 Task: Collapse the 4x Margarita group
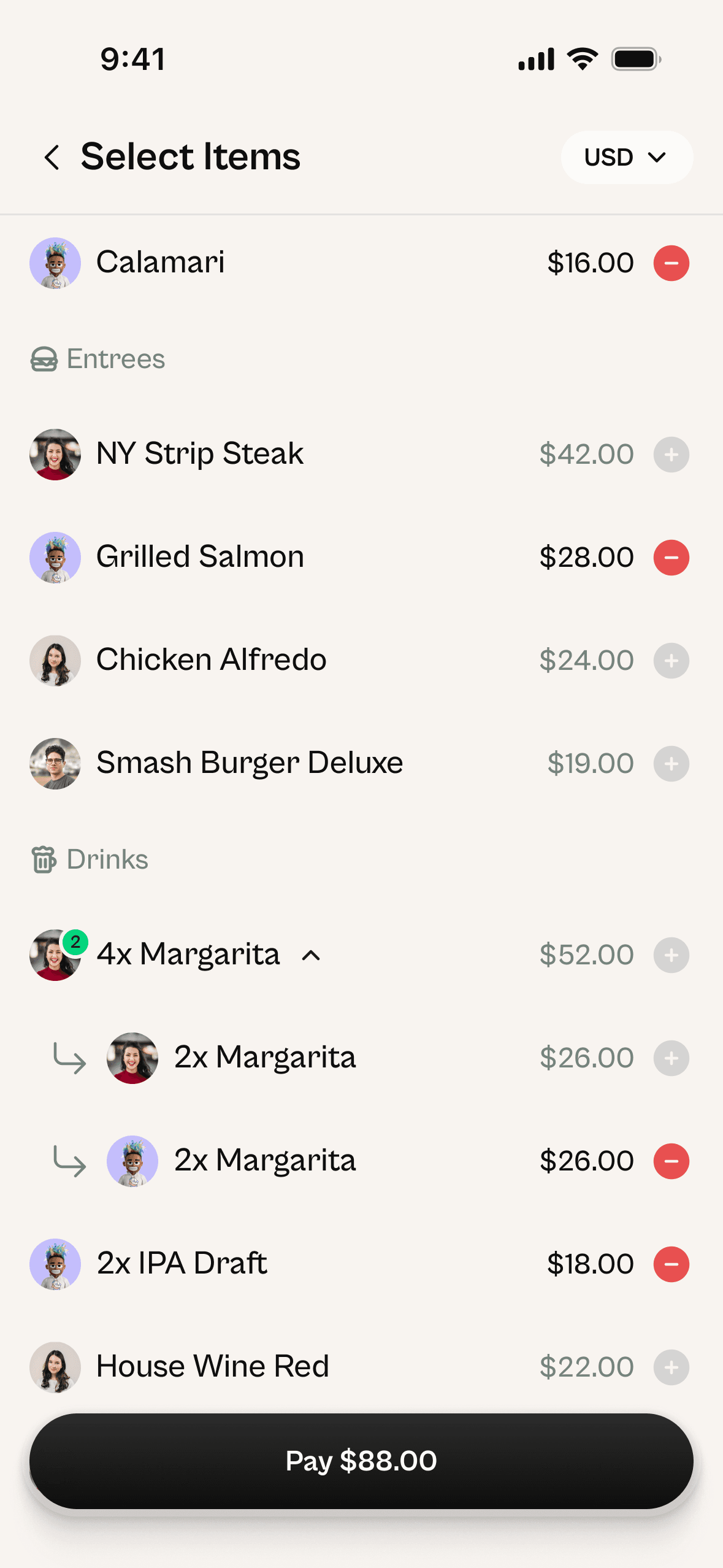311,955
